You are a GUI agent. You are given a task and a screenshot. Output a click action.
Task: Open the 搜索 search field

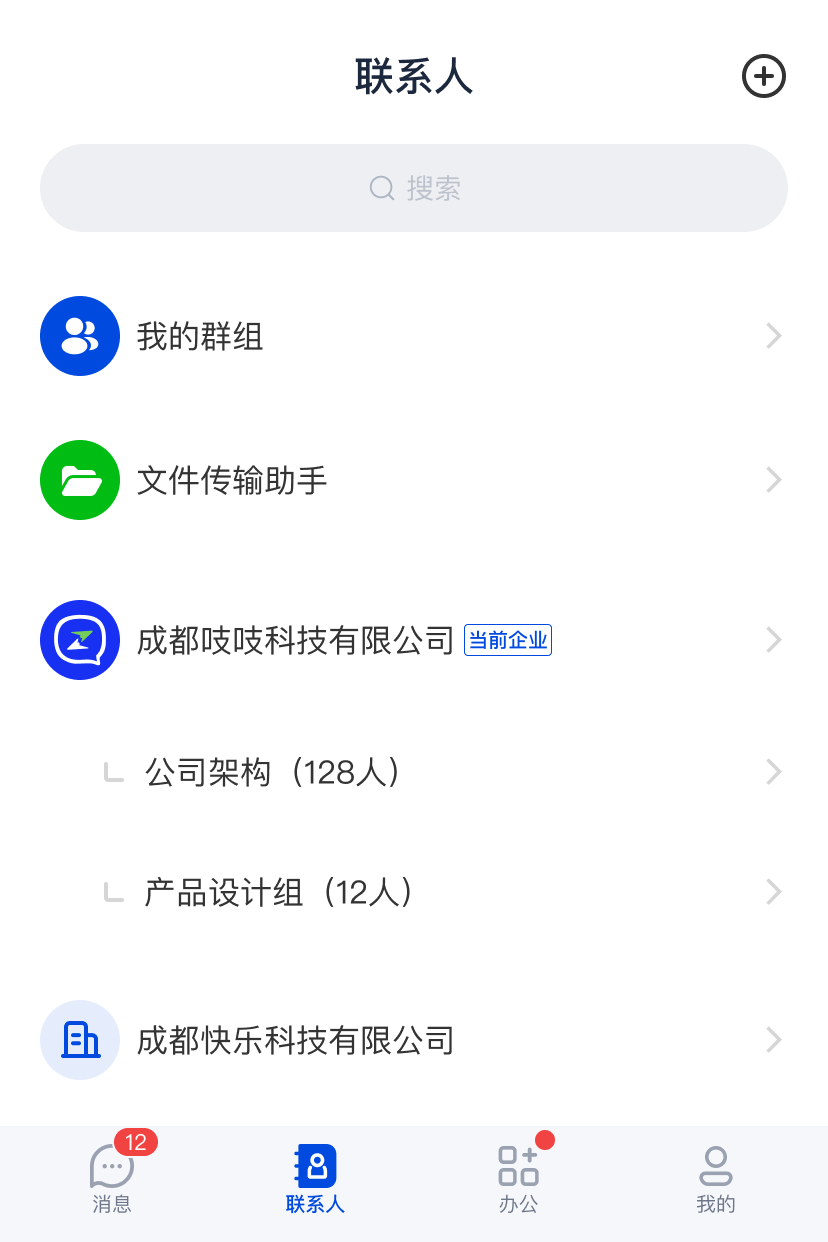414,188
